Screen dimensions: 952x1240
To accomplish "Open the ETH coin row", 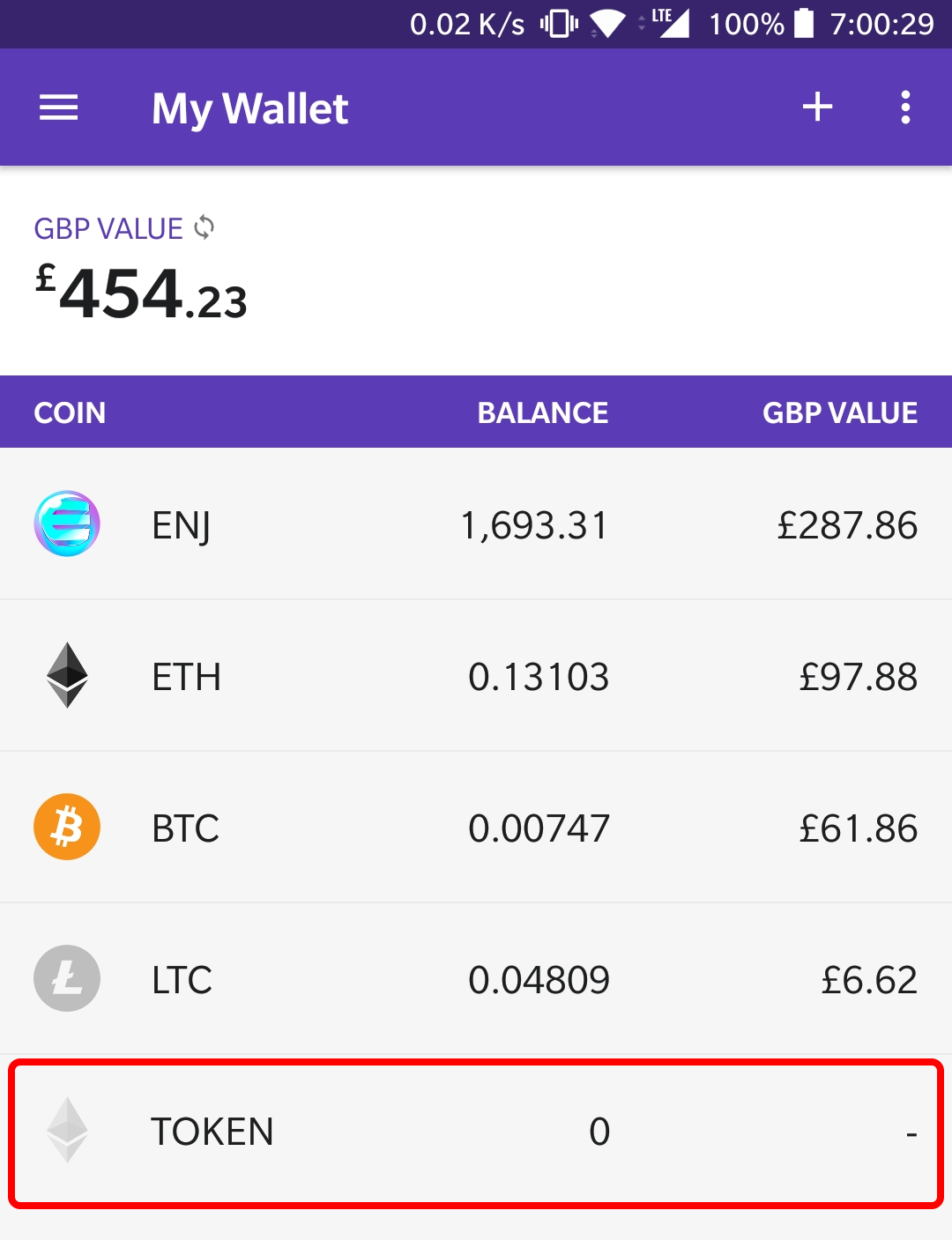I will click(476, 676).
